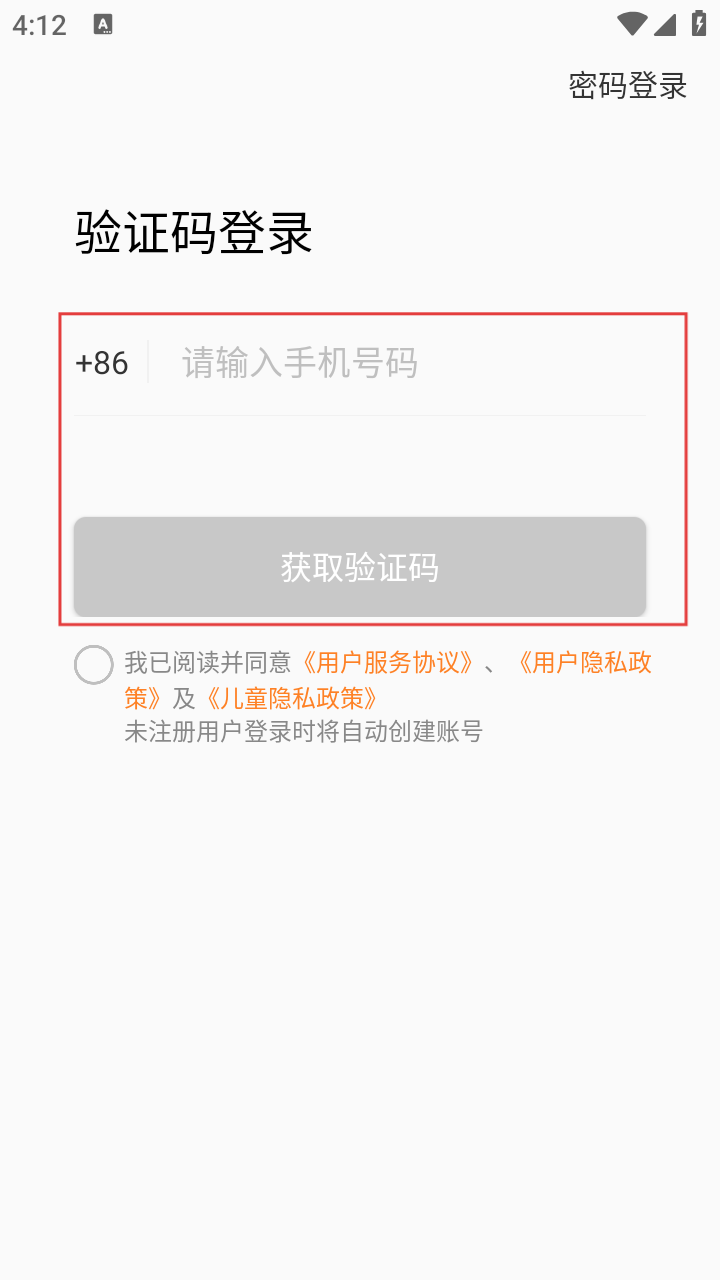The width and height of the screenshot is (720, 1280).
Task: Tap the 获取验证码 button
Action: click(360, 567)
